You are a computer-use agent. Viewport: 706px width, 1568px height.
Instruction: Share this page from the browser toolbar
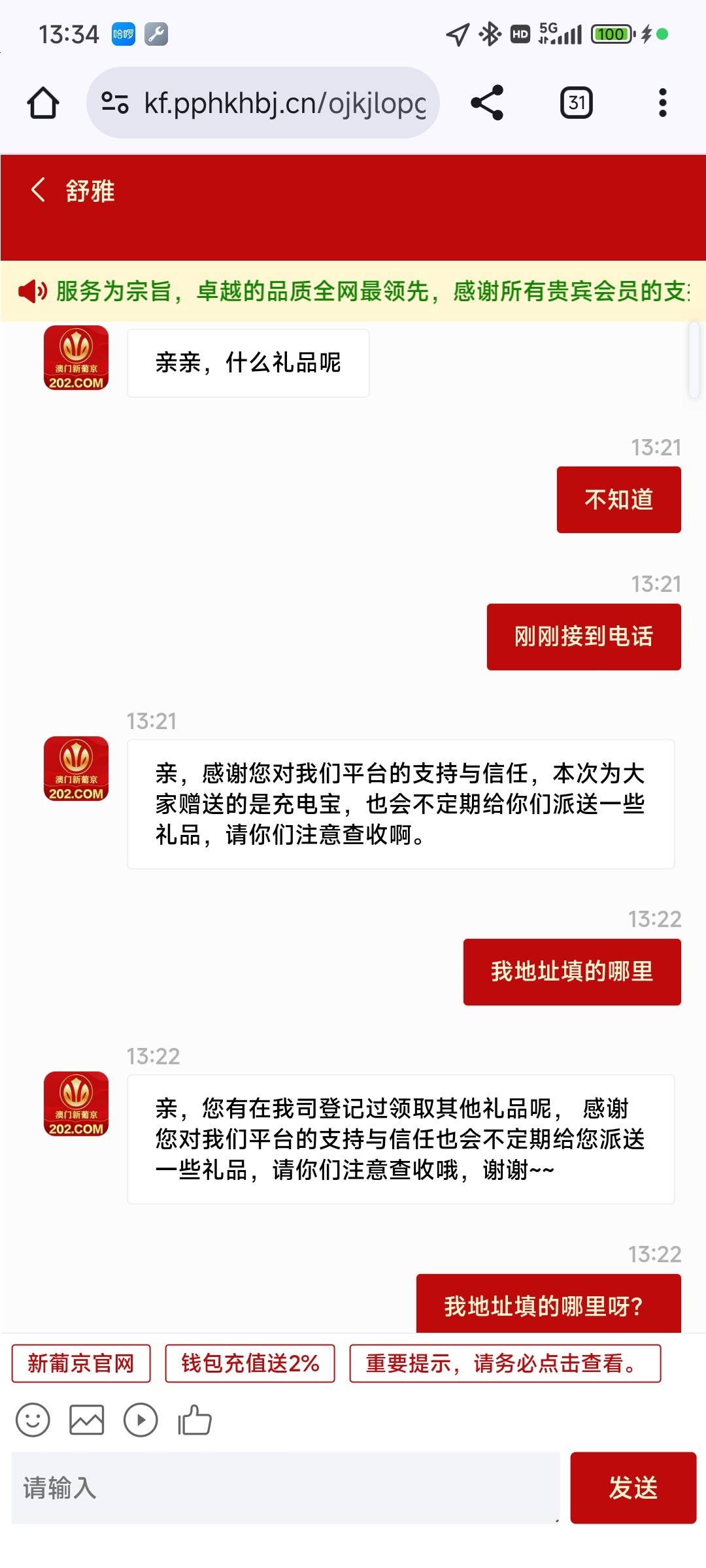click(487, 103)
